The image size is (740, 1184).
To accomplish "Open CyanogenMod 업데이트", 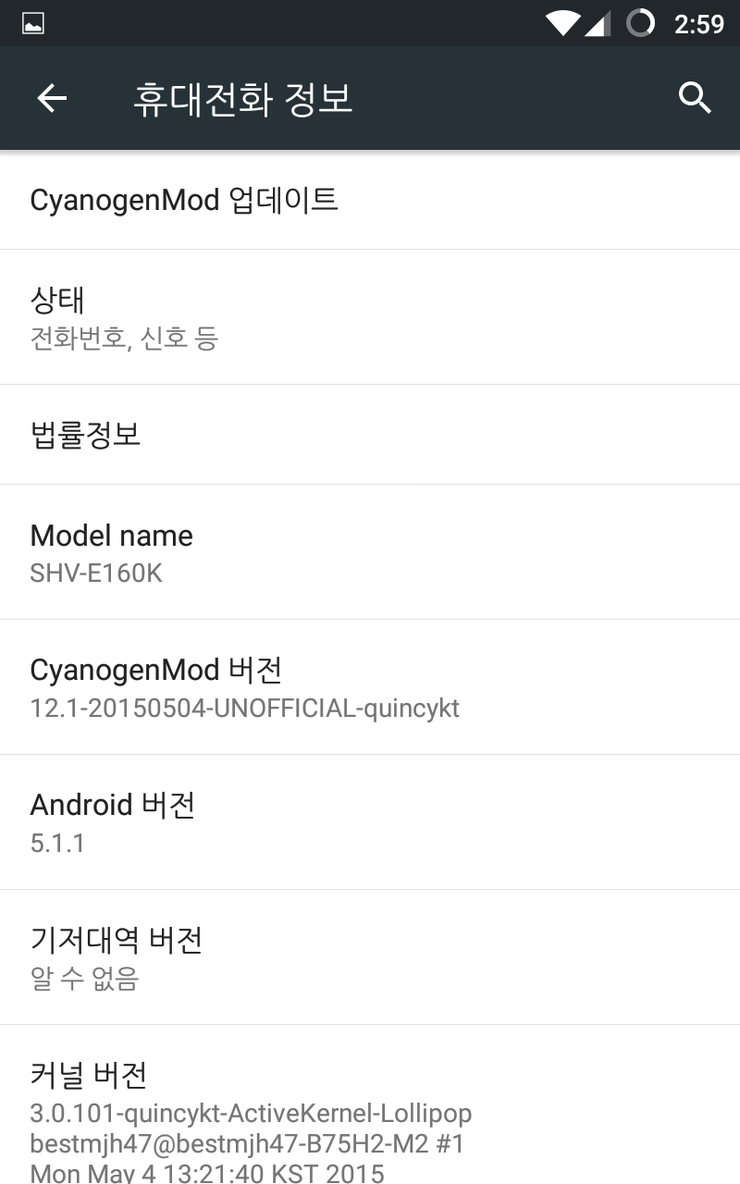I will click(x=370, y=200).
